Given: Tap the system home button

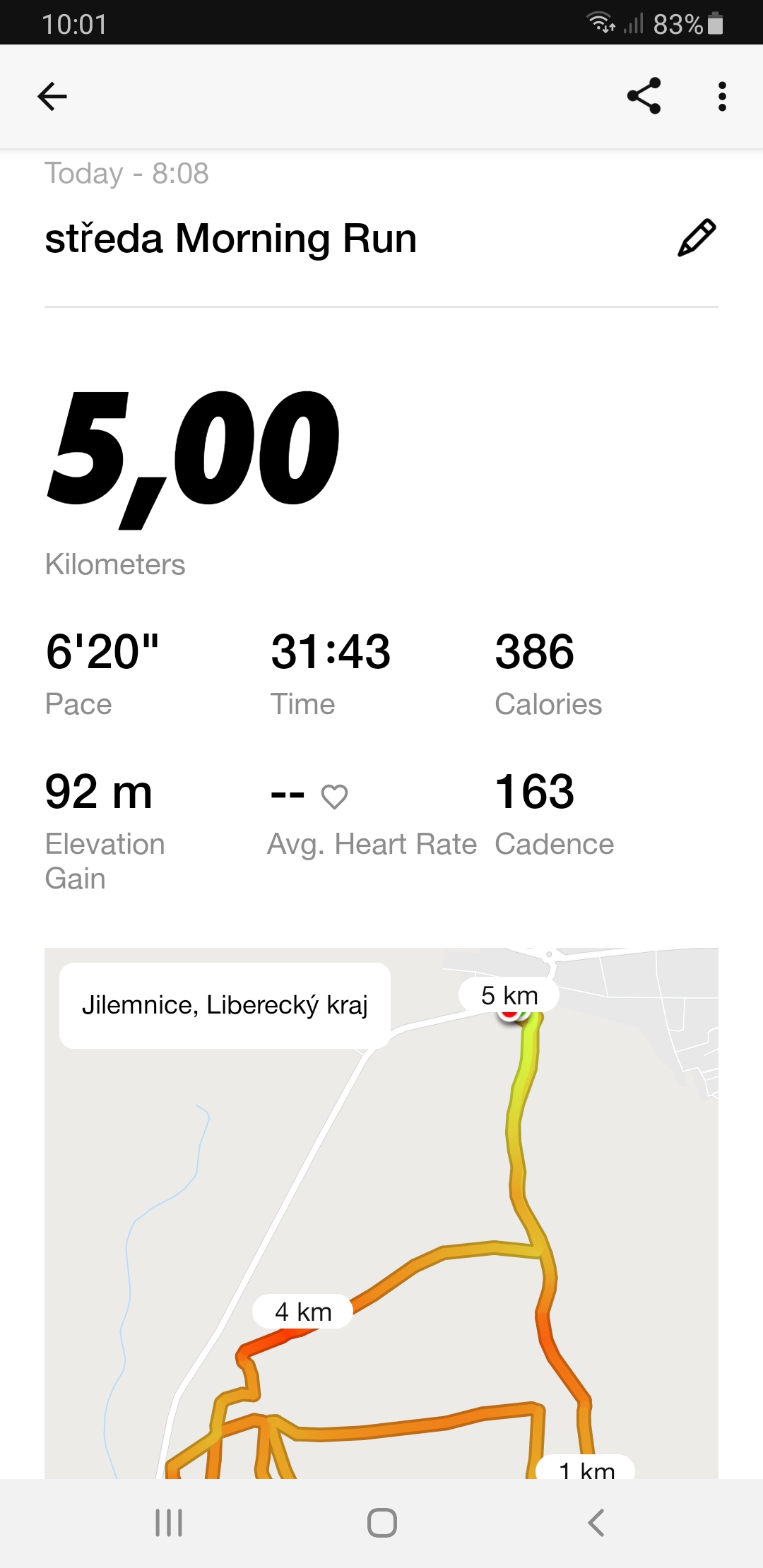Looking at the screenshot, I should (x=381, y=1523).
